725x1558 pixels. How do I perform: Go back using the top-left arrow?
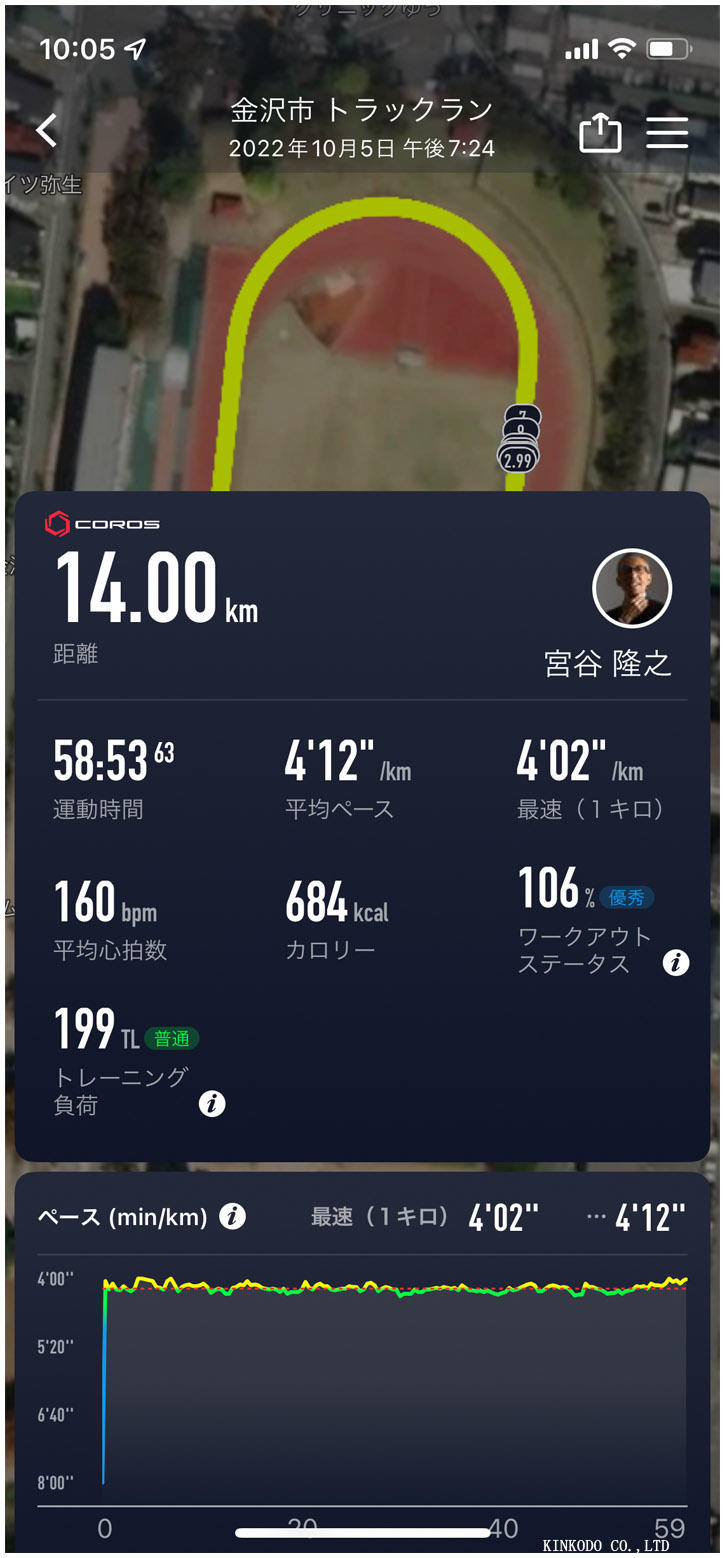point(47,131)
